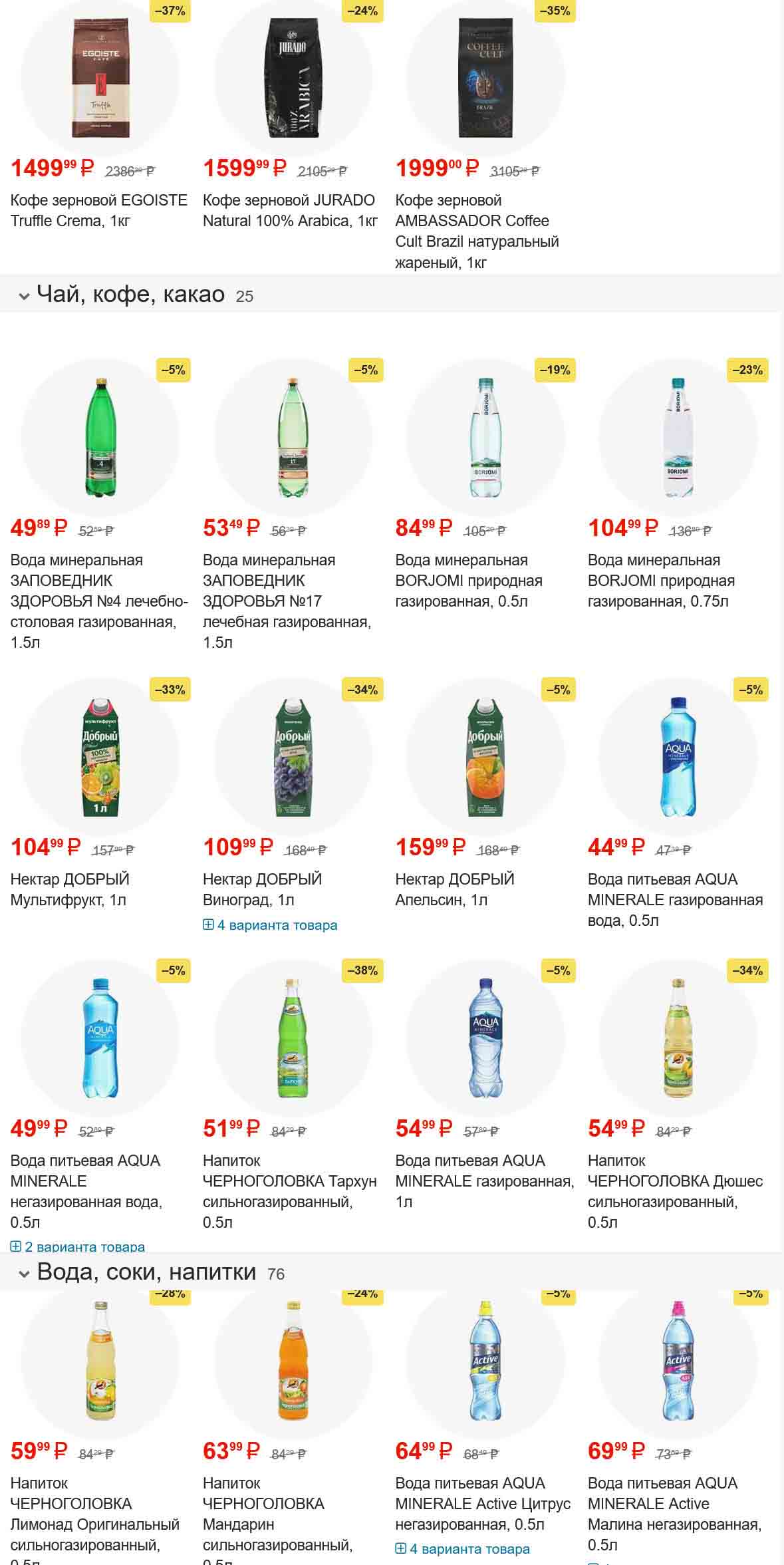Open BORJOMI 0.5л mineral water
784x1565 pixels.
(x=468, y=581)
